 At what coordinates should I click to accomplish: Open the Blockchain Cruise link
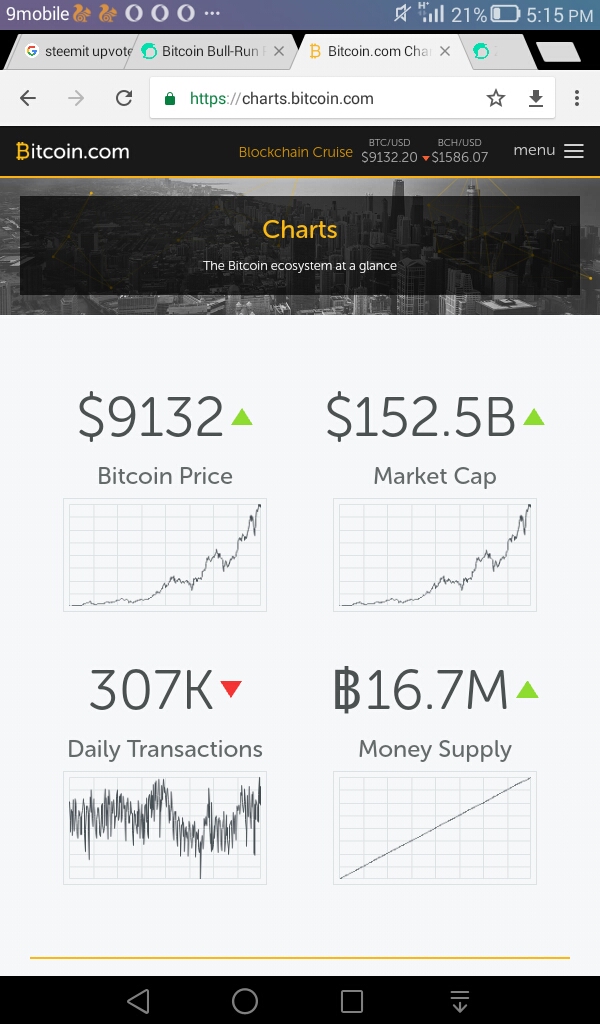(295, 152)
